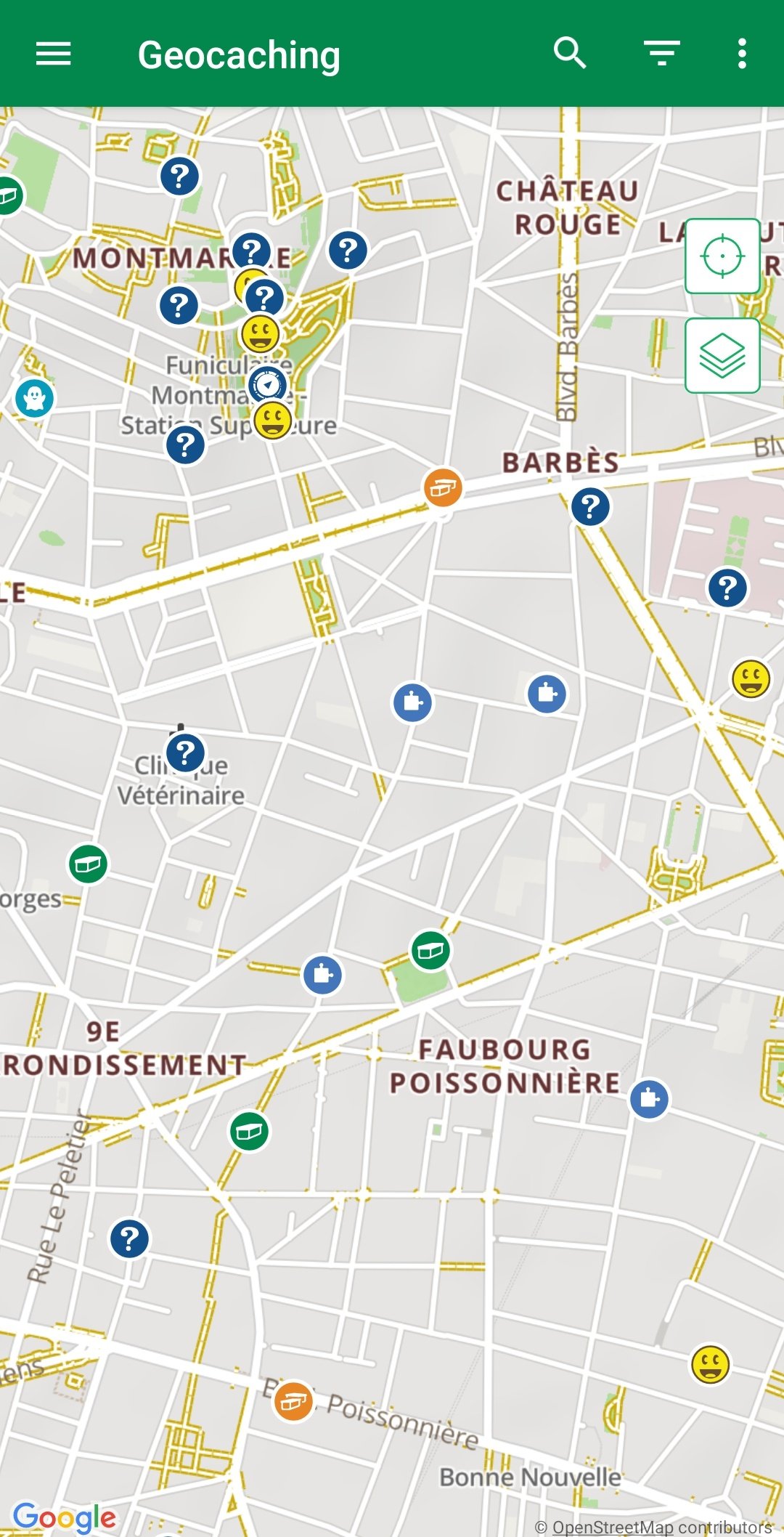The image size is (784, 1537).
Task: Open the map layers selector
Action: pyautogui.click(x=722, y=355)
